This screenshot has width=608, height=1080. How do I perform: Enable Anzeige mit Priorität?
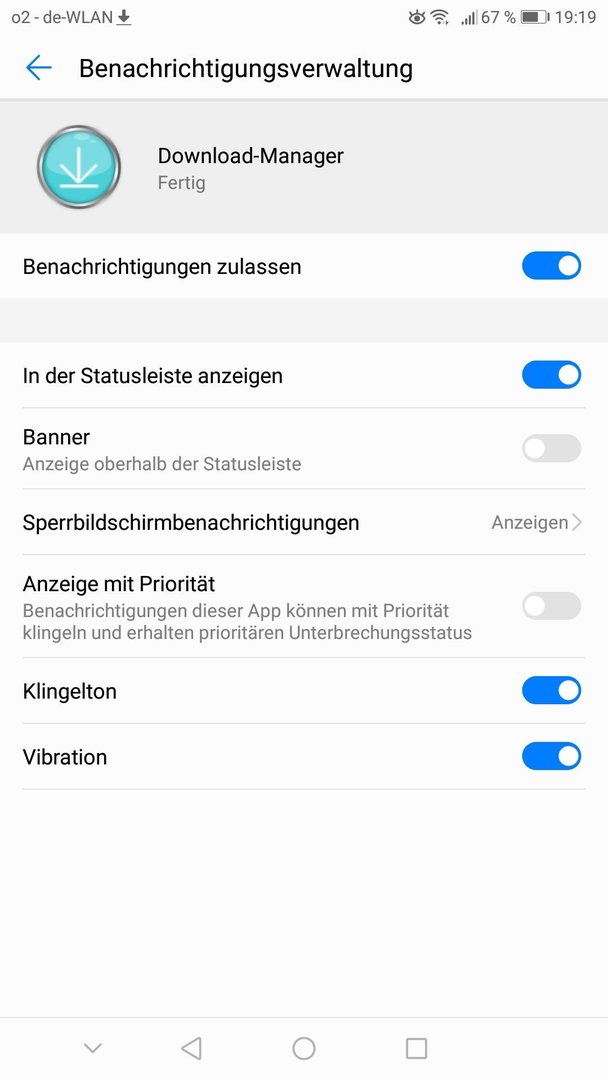pyautogui.click(x=551, y=606)
